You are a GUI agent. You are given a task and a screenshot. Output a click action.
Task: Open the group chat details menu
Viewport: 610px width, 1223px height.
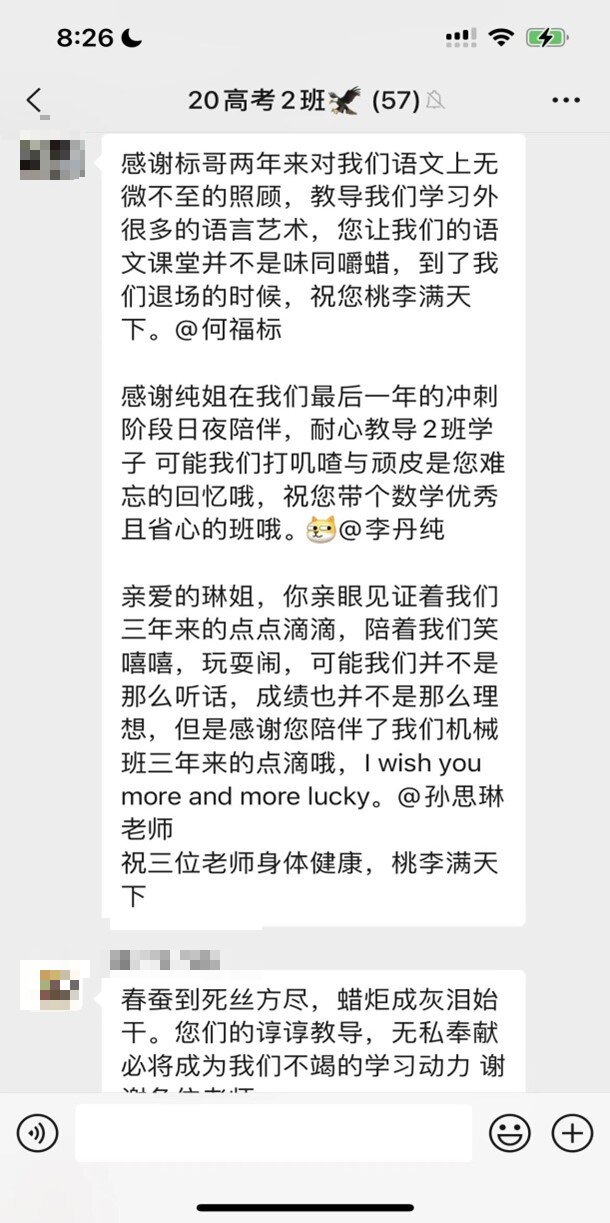565,101
